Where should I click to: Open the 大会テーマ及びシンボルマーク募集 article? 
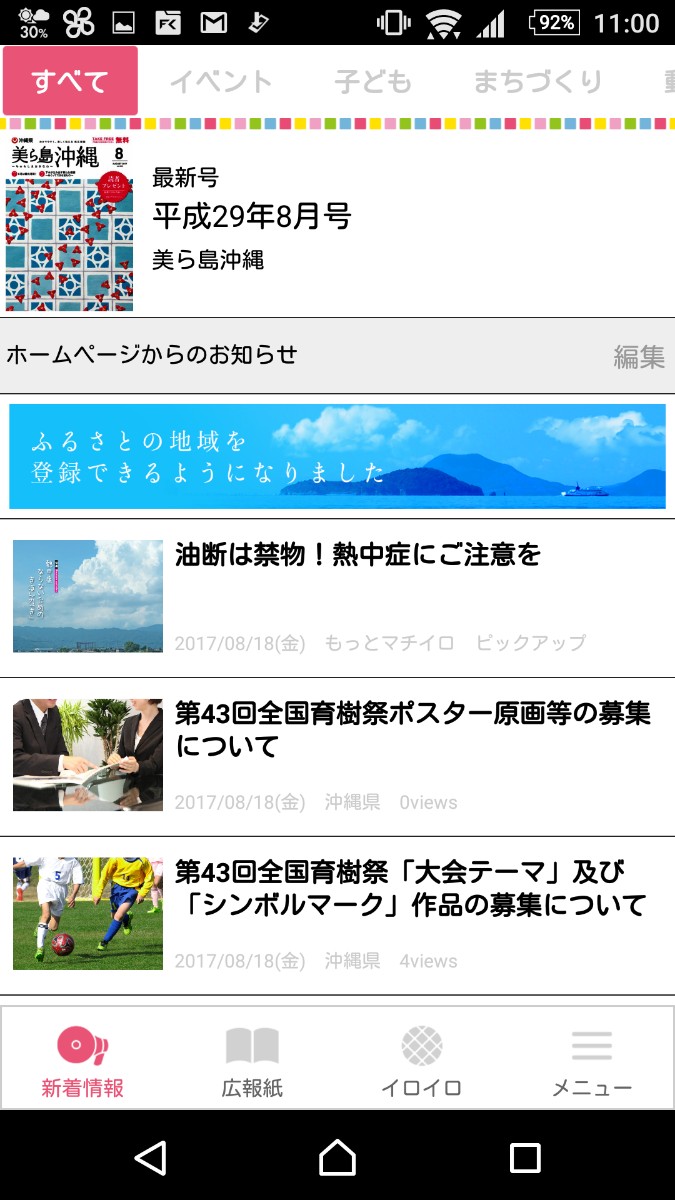tap(410, 887)
